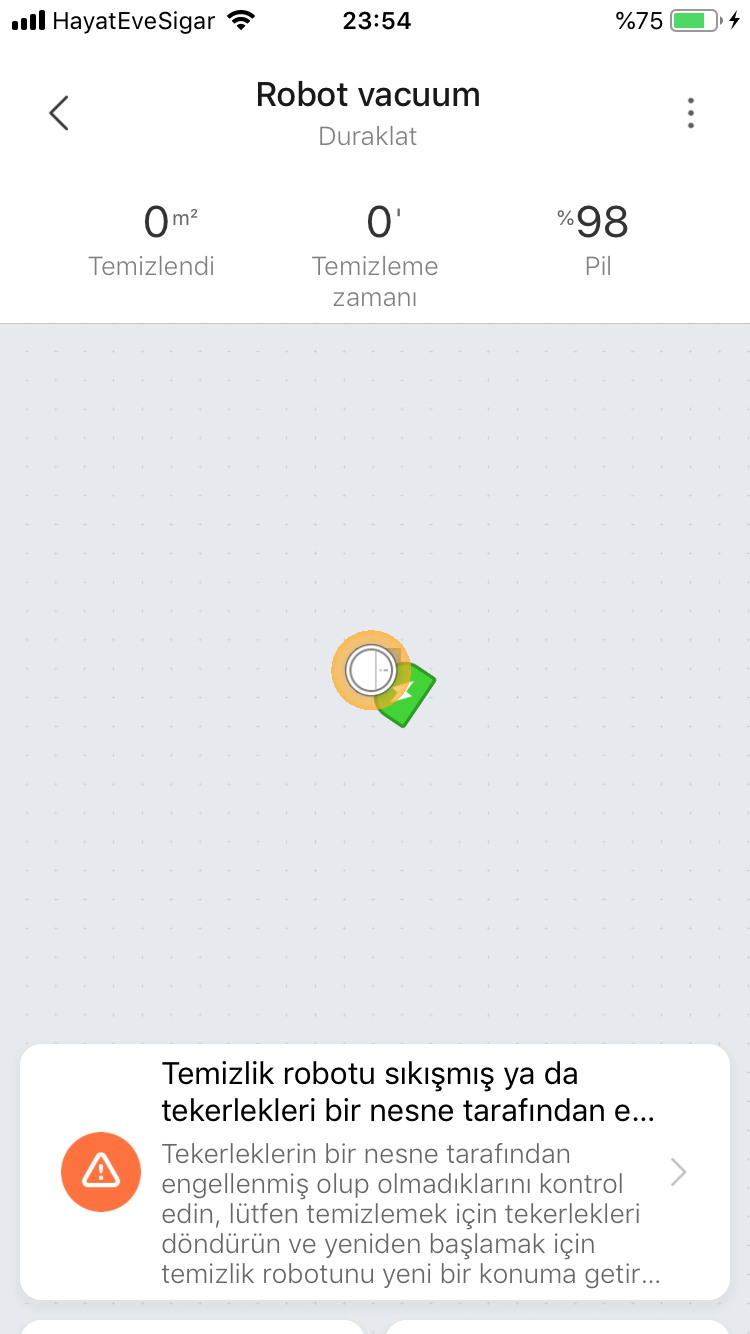Open the three-dot overflow menu
This screenshot has width=750, height=1334.
[690, 113]
